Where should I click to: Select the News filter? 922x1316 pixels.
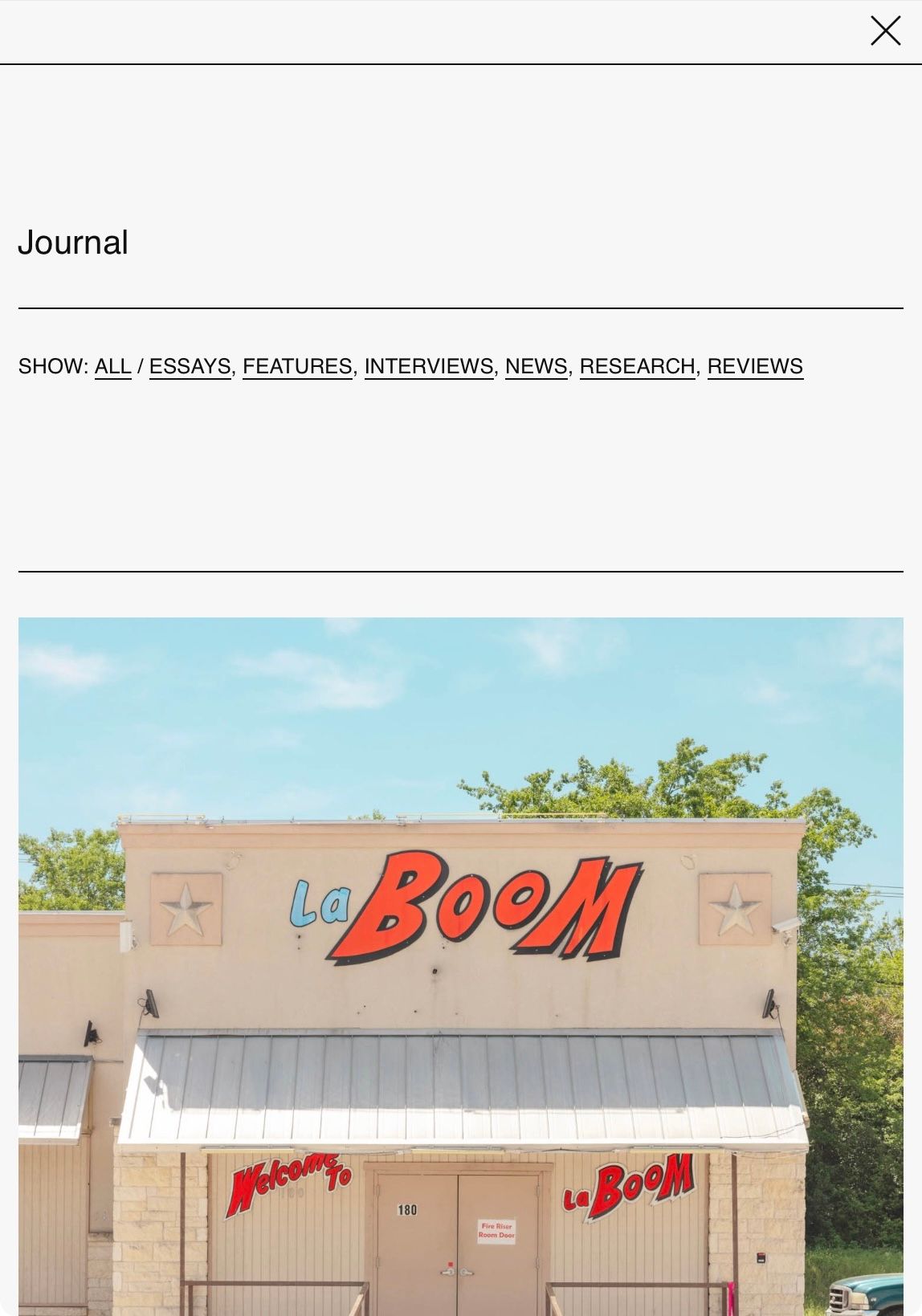[x=536, y=366]
